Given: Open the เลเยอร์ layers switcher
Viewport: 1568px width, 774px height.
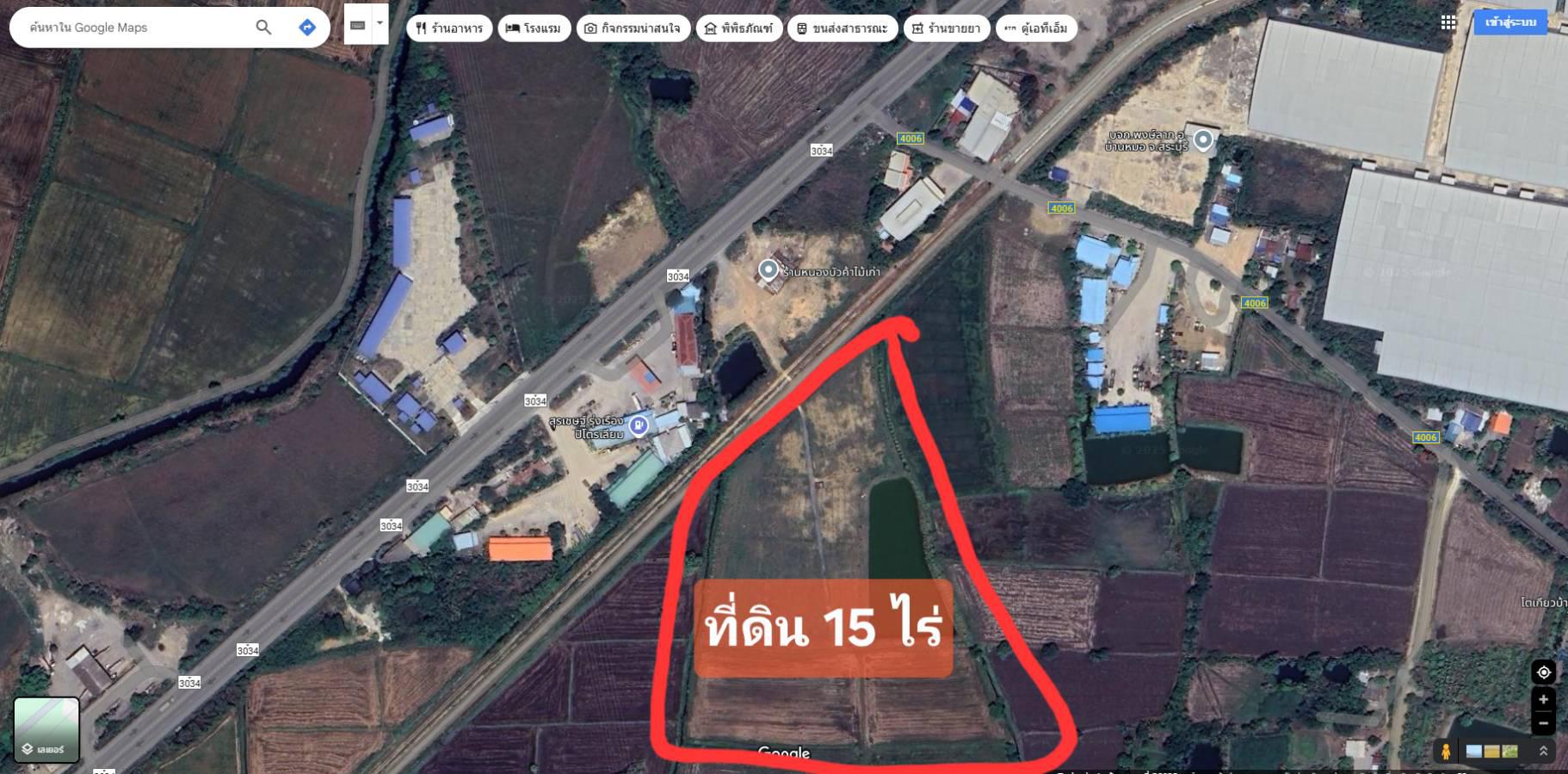Looking at the screenshot, I should click(46, 730).
